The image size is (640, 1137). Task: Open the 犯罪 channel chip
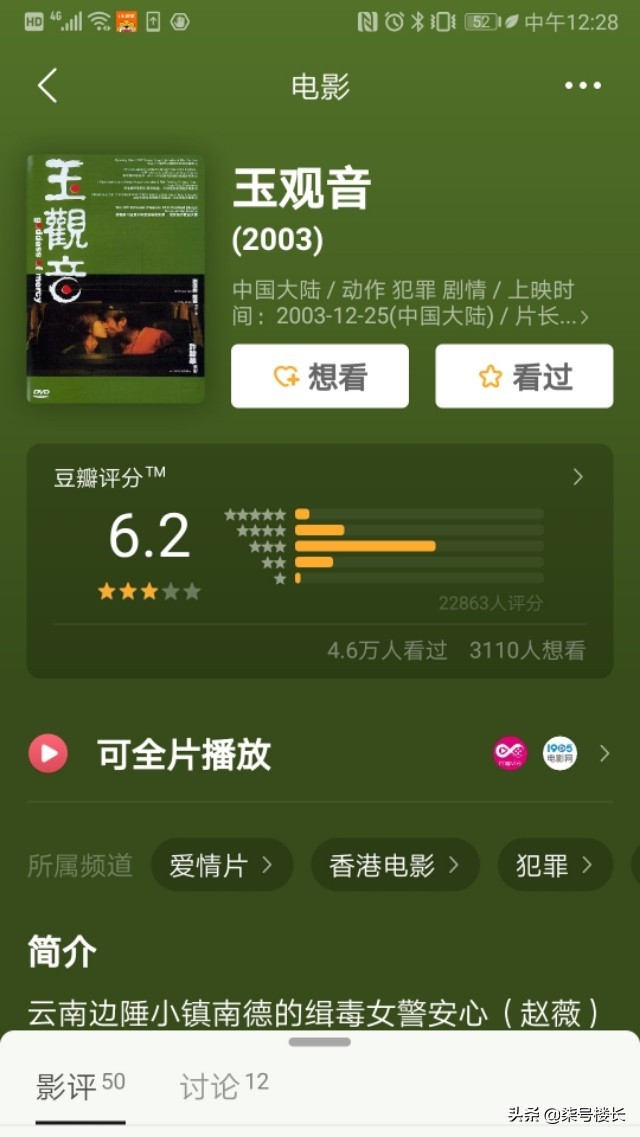[554, 865]
